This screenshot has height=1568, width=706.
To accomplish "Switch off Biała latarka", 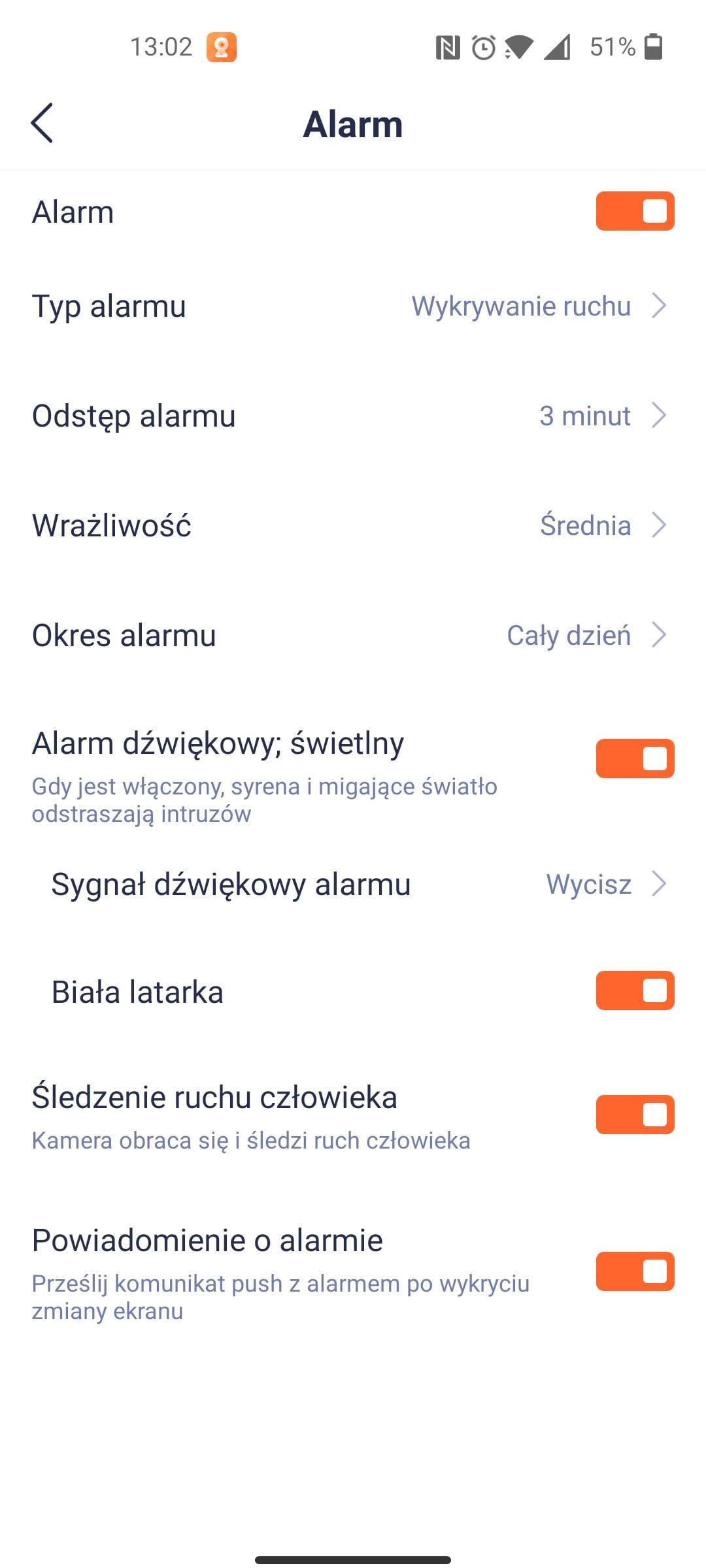I will [x=634, y=990].
